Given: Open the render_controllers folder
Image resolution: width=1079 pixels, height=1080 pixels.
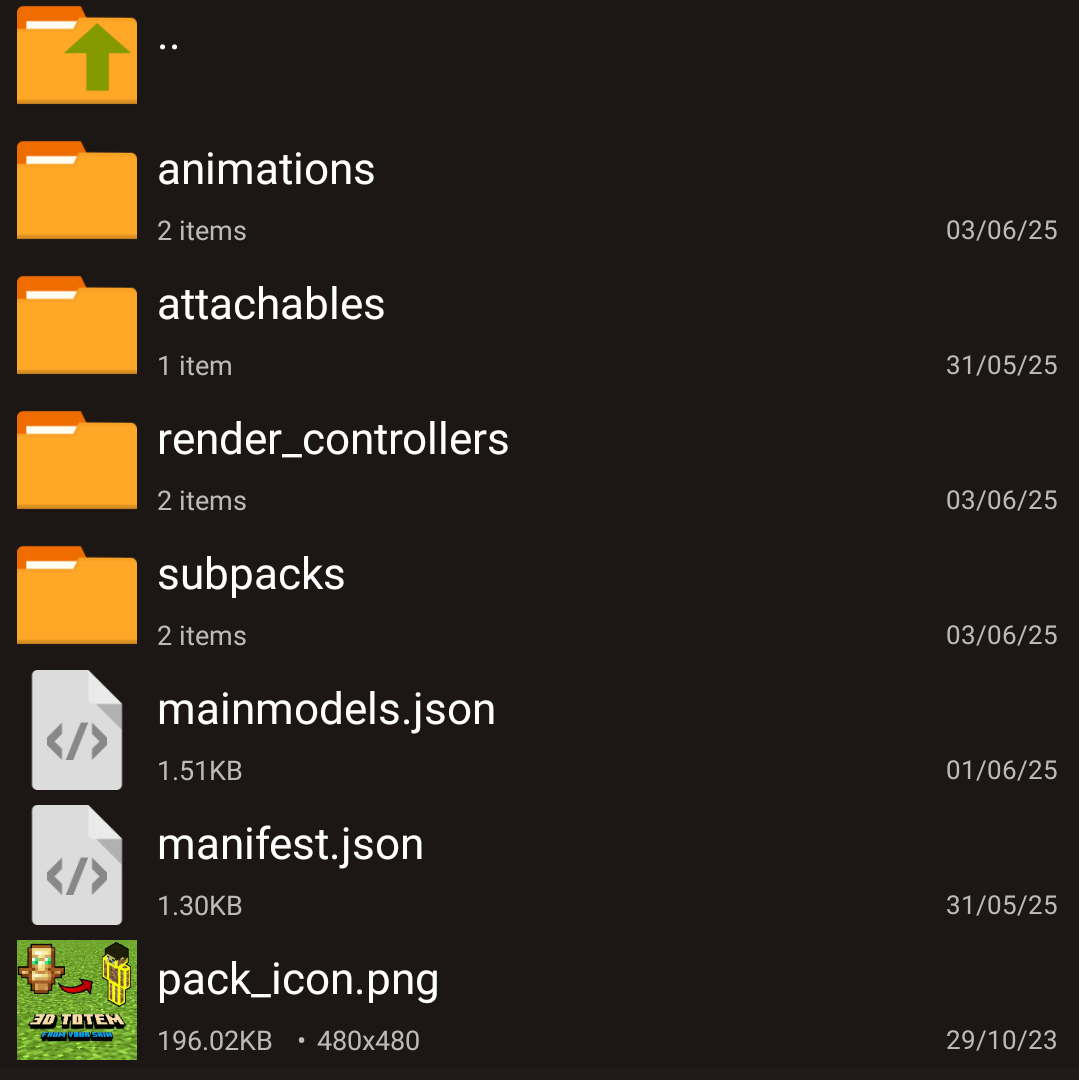Looking at the screenshot, I should click(x=333, y=440).
